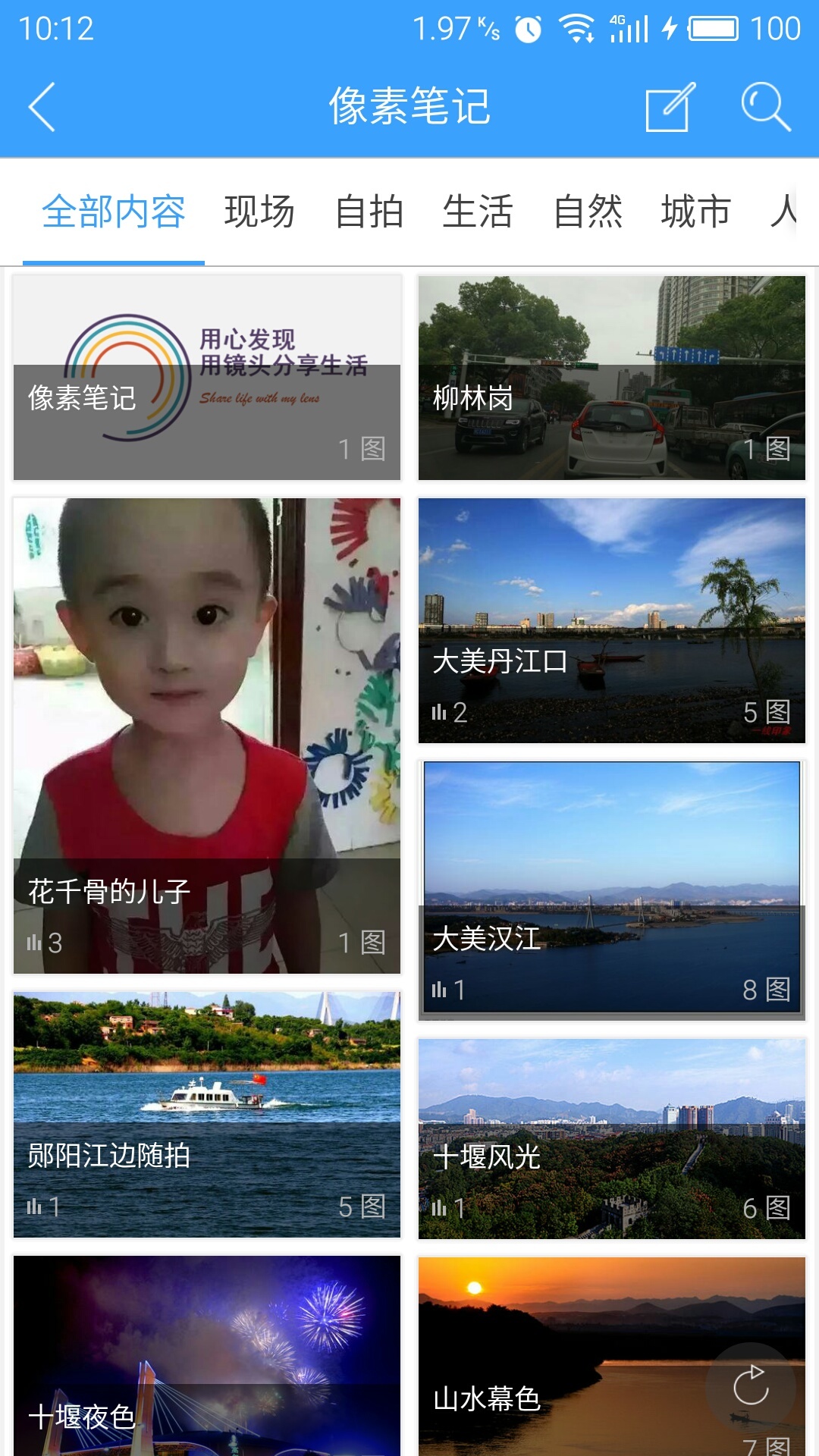Image resolution: width=819 pixels, height=1456 pixels.
Task: View the 十堰夜色 fireworks album
Action: [207, 1357]
